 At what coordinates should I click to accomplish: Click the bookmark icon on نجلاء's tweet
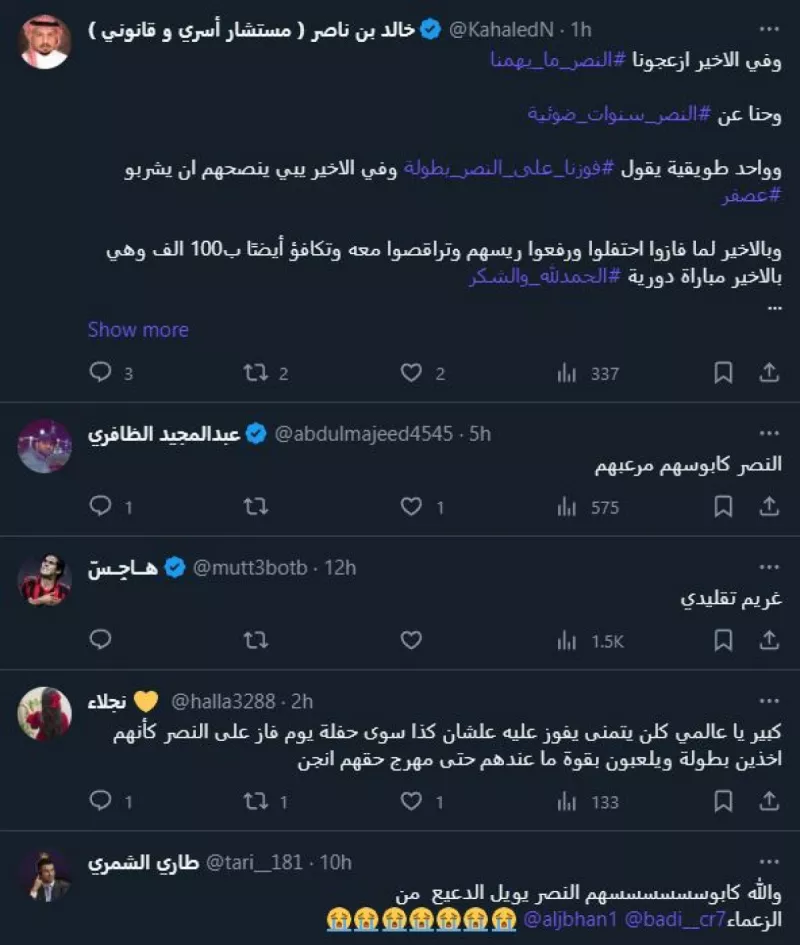[724, 801]
